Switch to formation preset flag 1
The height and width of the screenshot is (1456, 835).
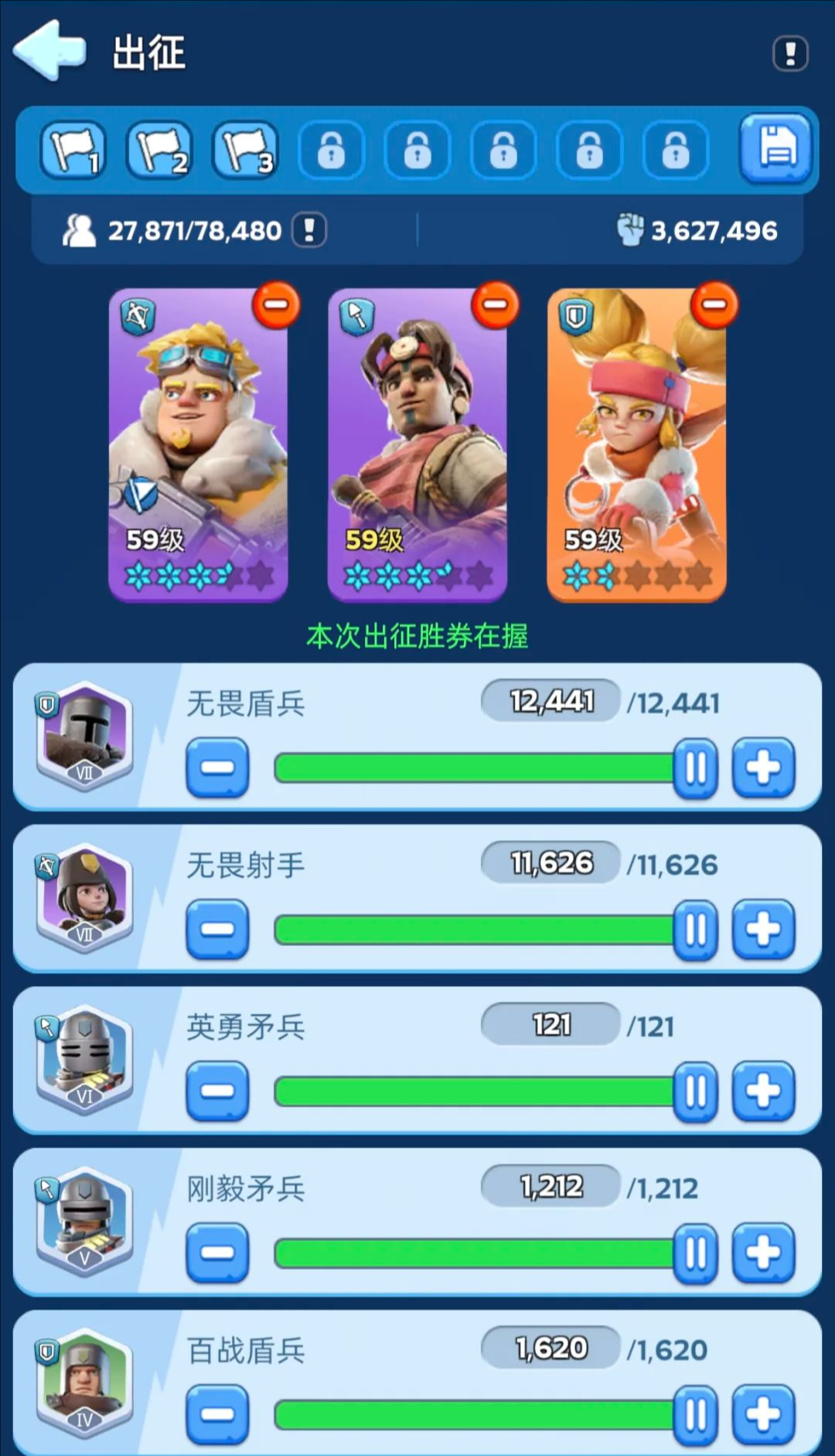(x=73, y=150)
